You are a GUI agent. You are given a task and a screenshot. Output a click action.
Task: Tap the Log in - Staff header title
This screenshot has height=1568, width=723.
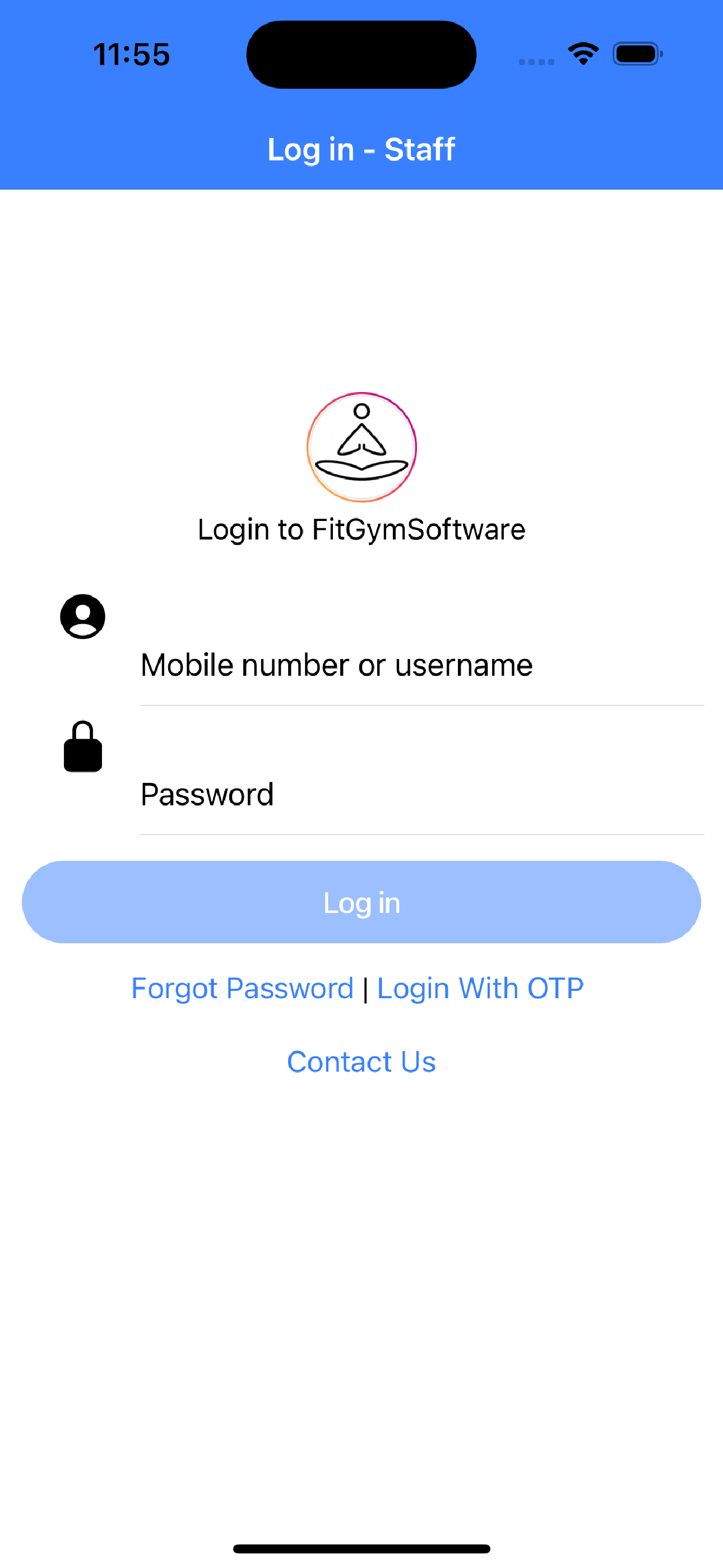(361, 149)
